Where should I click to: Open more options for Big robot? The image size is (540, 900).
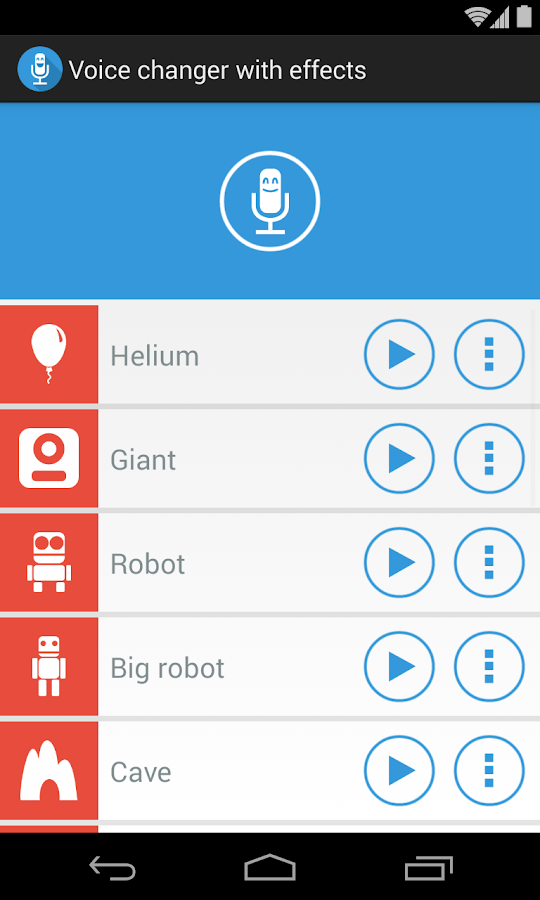(490, 667)
